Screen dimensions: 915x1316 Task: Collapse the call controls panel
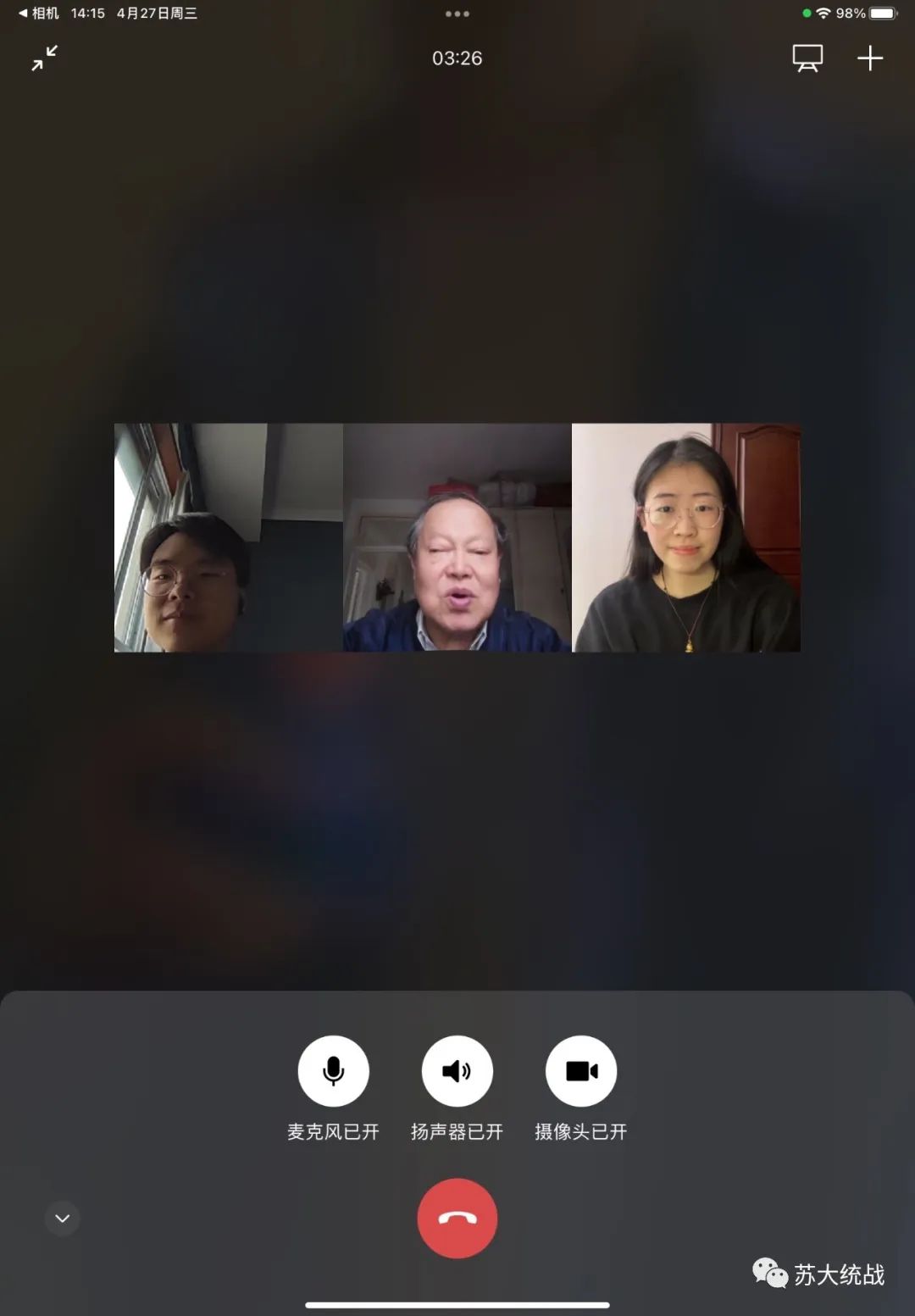coord(63,1219)
